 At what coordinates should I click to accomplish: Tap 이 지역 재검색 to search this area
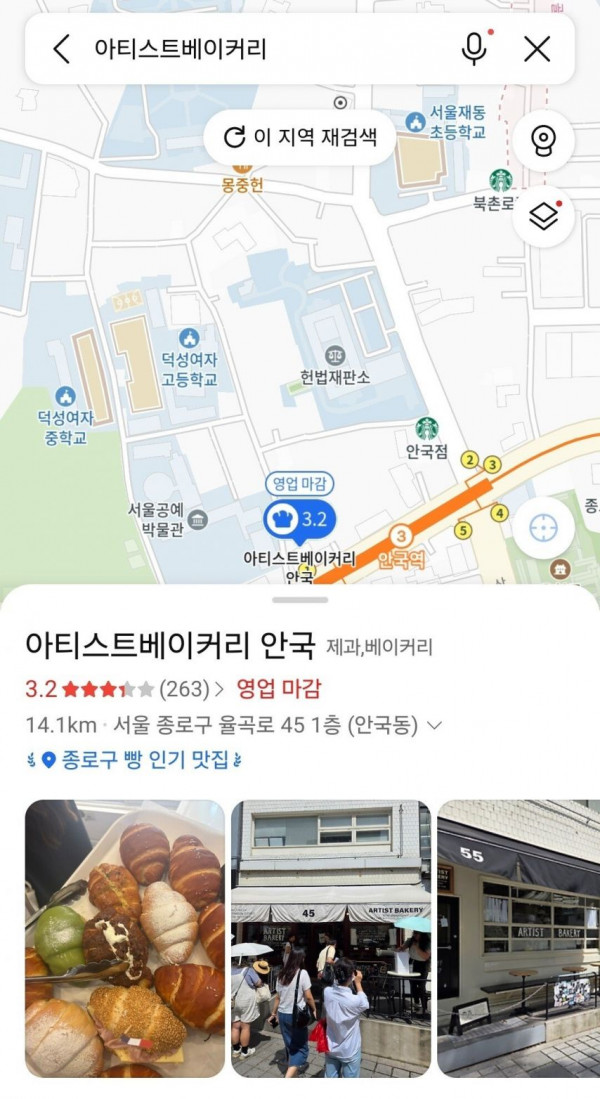point(300,137)
